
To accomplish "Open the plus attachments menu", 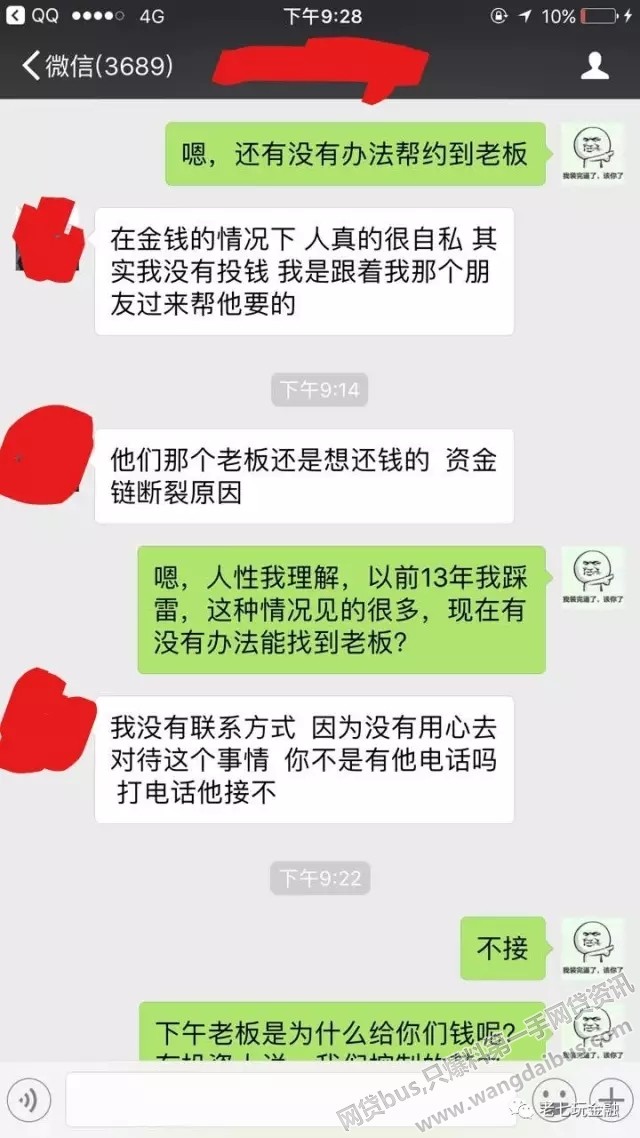I will pyautogui.click(x=608, y=1099).
